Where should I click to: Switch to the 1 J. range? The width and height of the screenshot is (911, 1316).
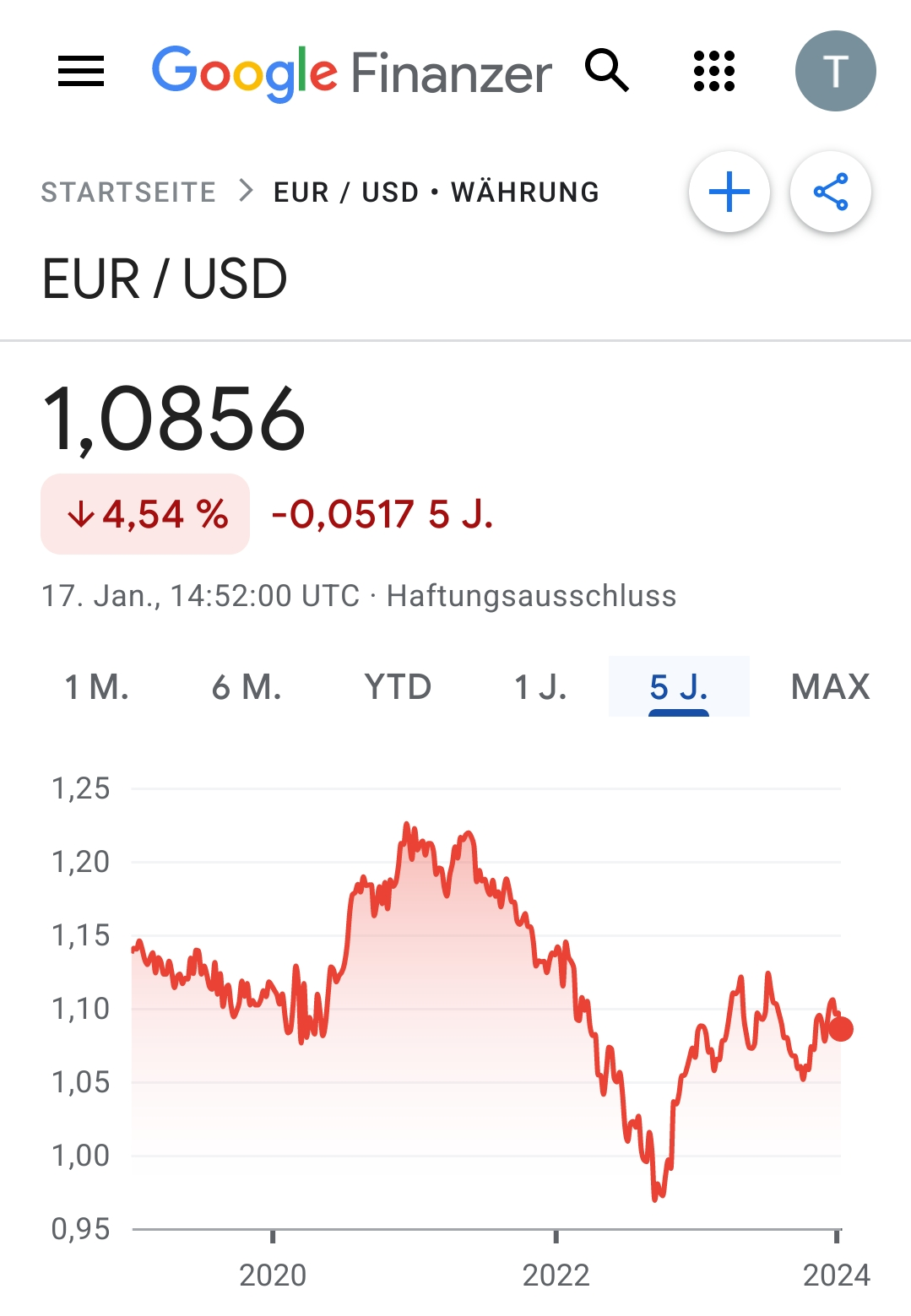click(x=540, y=687)
